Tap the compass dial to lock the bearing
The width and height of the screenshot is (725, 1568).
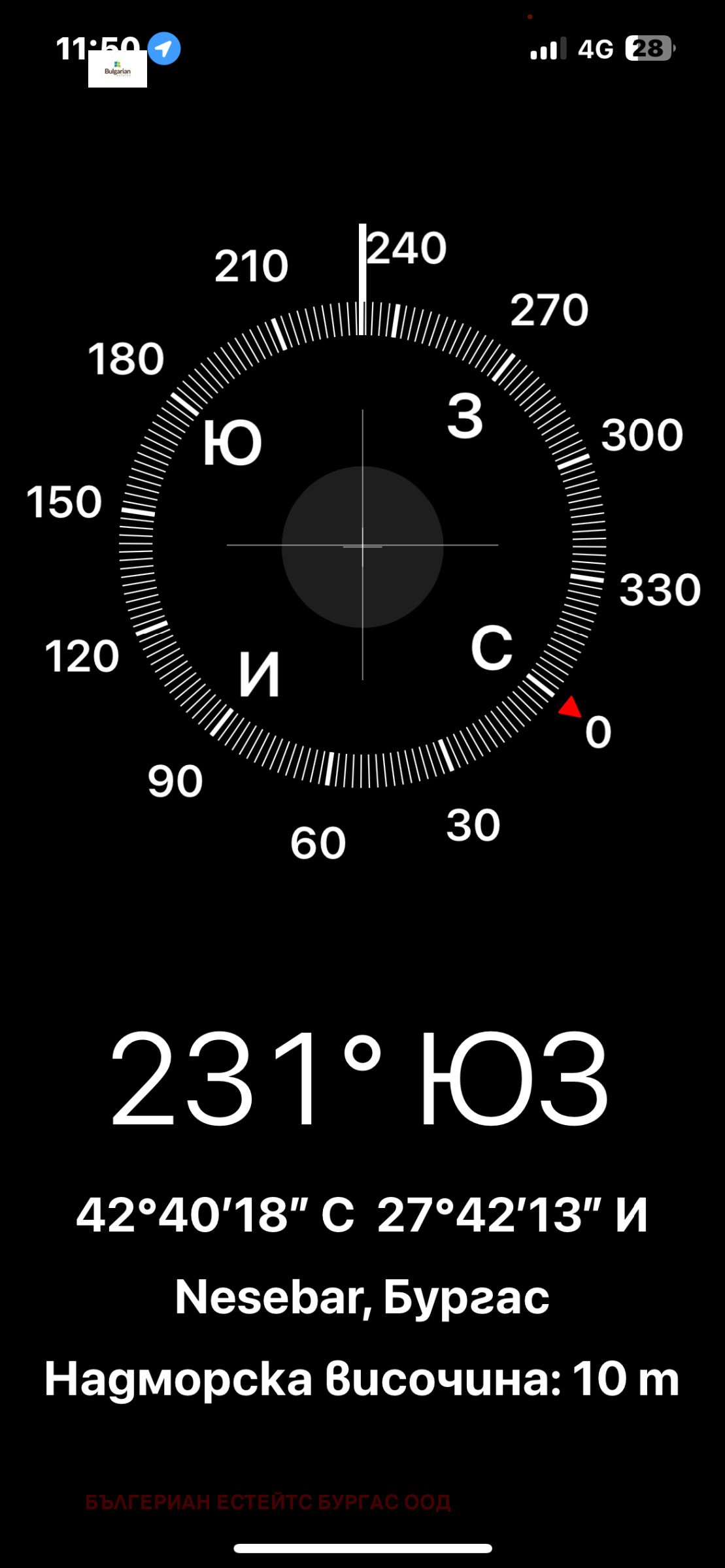click(x=362, y=546)
